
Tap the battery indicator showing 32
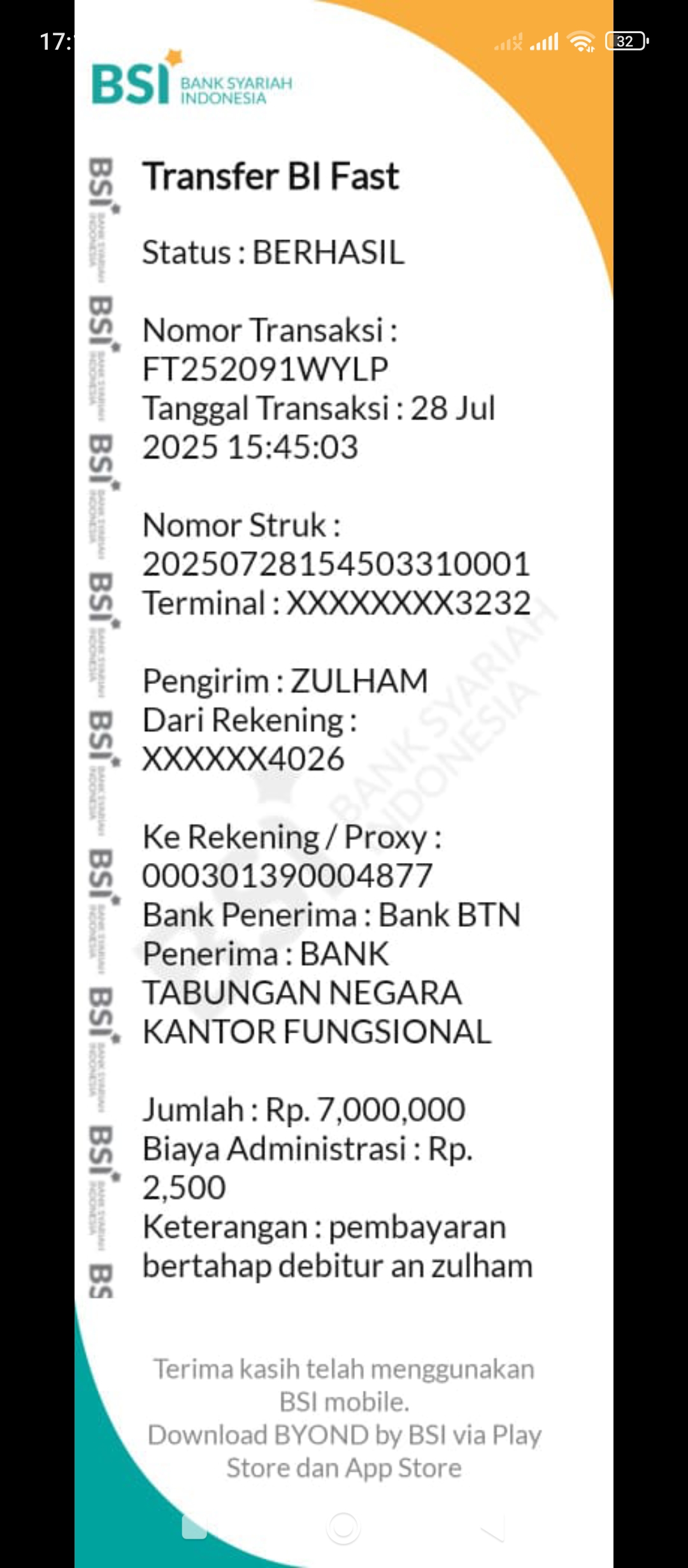point(626,41)
